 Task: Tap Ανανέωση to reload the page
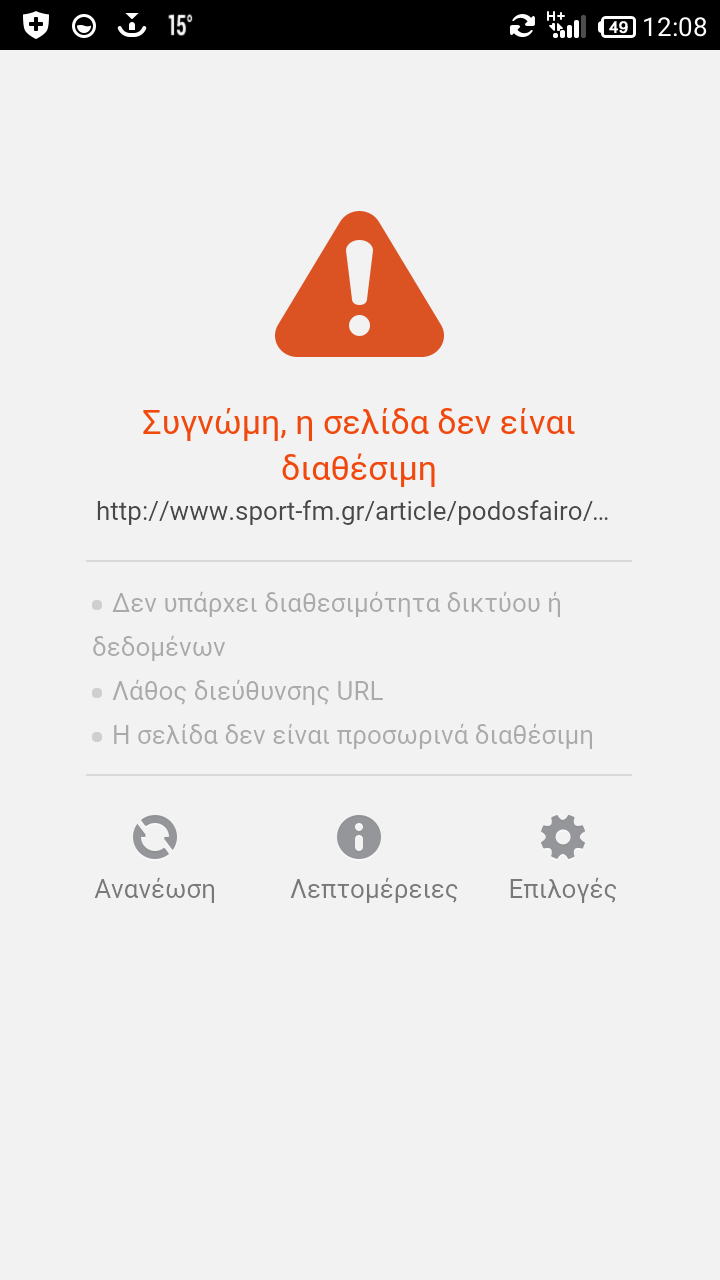pyautogui.click(x=155, y=856)
